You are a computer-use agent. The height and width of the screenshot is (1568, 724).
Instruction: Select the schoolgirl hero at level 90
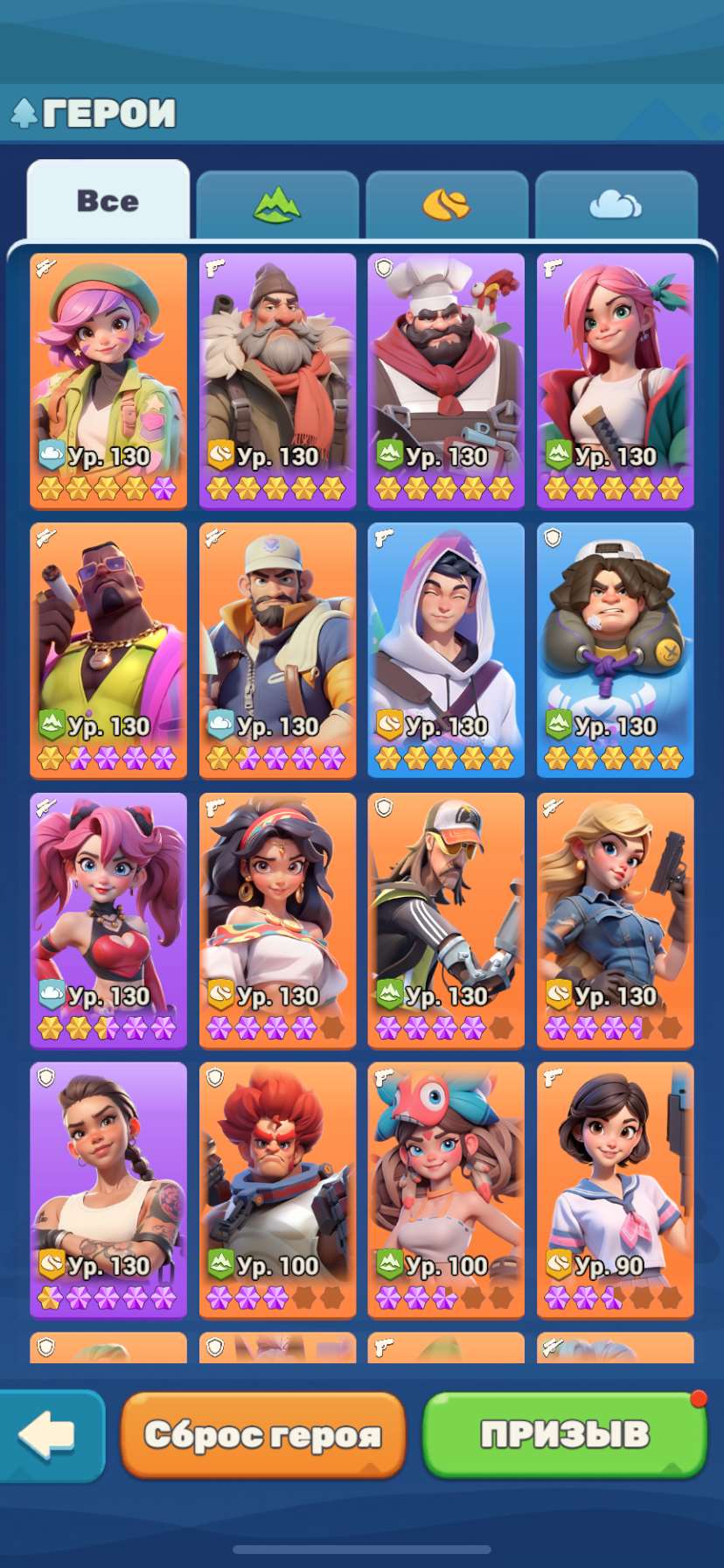click(x=616, y=1176)
